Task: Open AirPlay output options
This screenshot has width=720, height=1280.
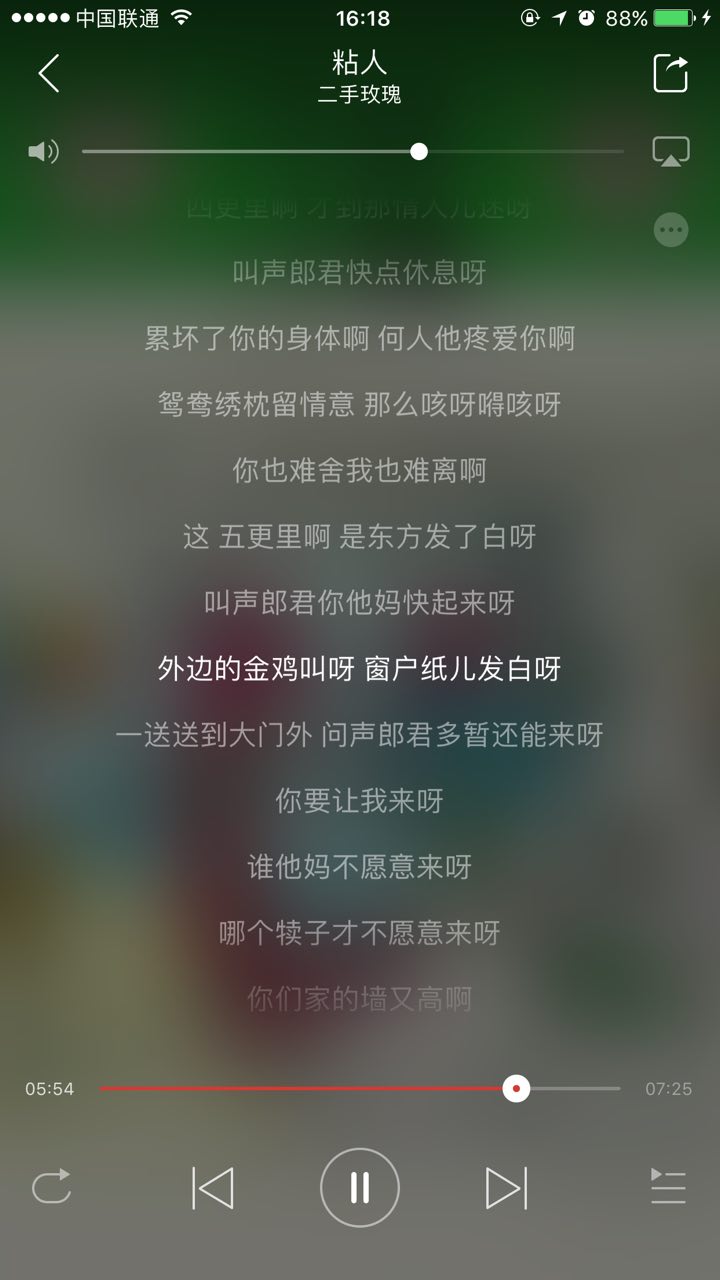Action: pyautogui.click(x=671, y=152)
